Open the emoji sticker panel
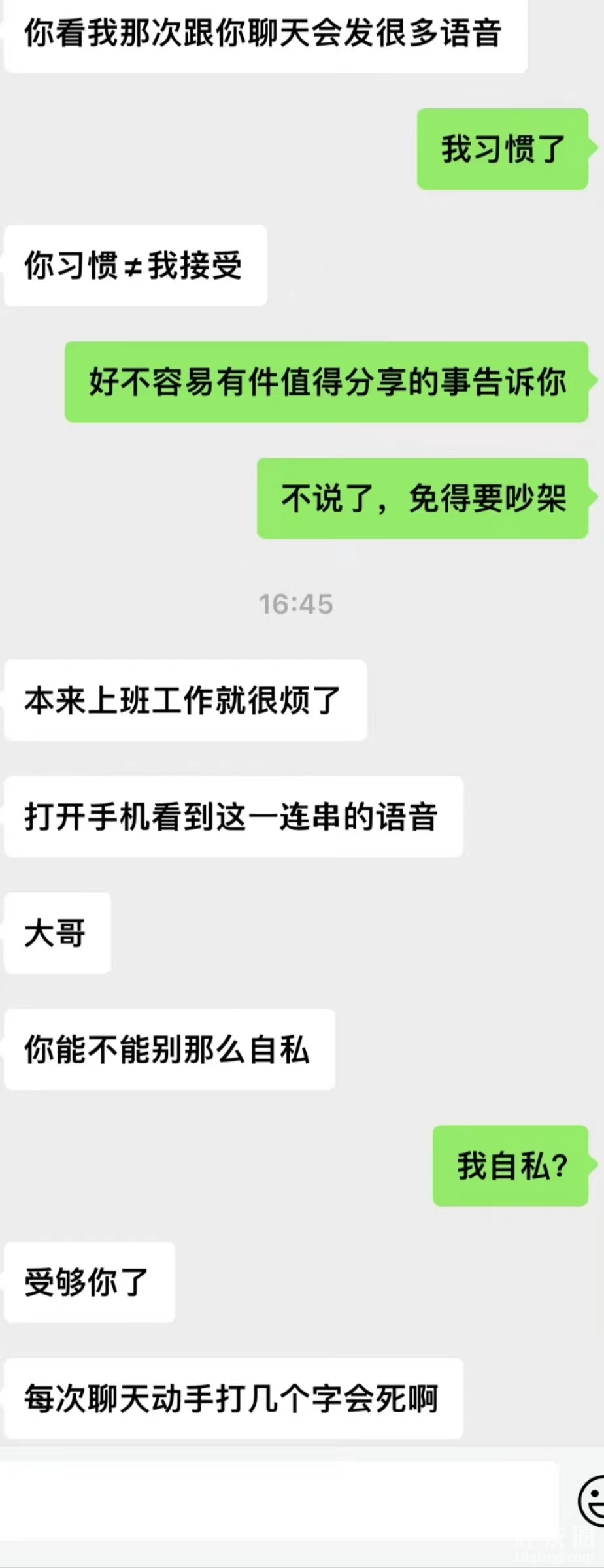The image size is (604, 1568). tap(592, 1500)
